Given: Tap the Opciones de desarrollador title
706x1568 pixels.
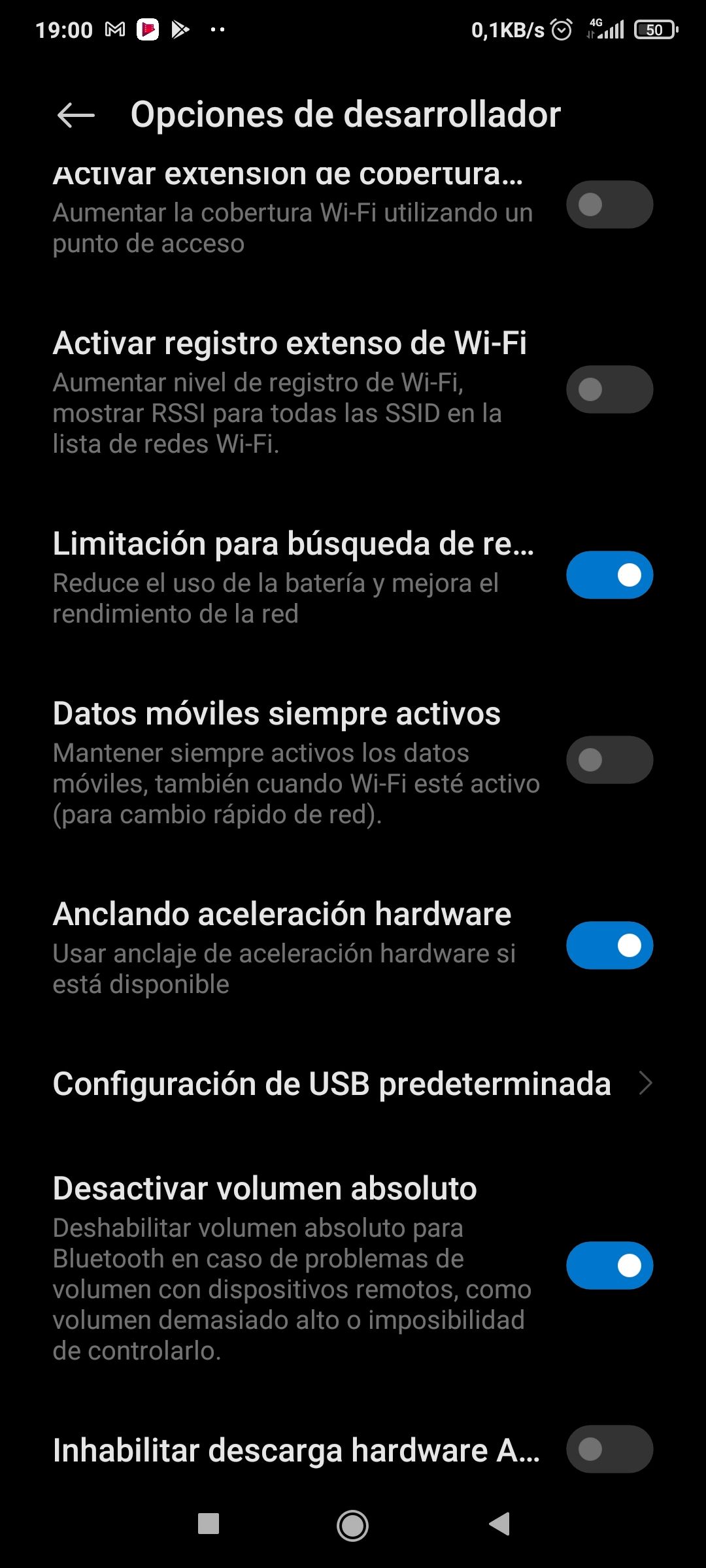Looking at the screenshot, I should pyautogui.click(x=346, y=115).
